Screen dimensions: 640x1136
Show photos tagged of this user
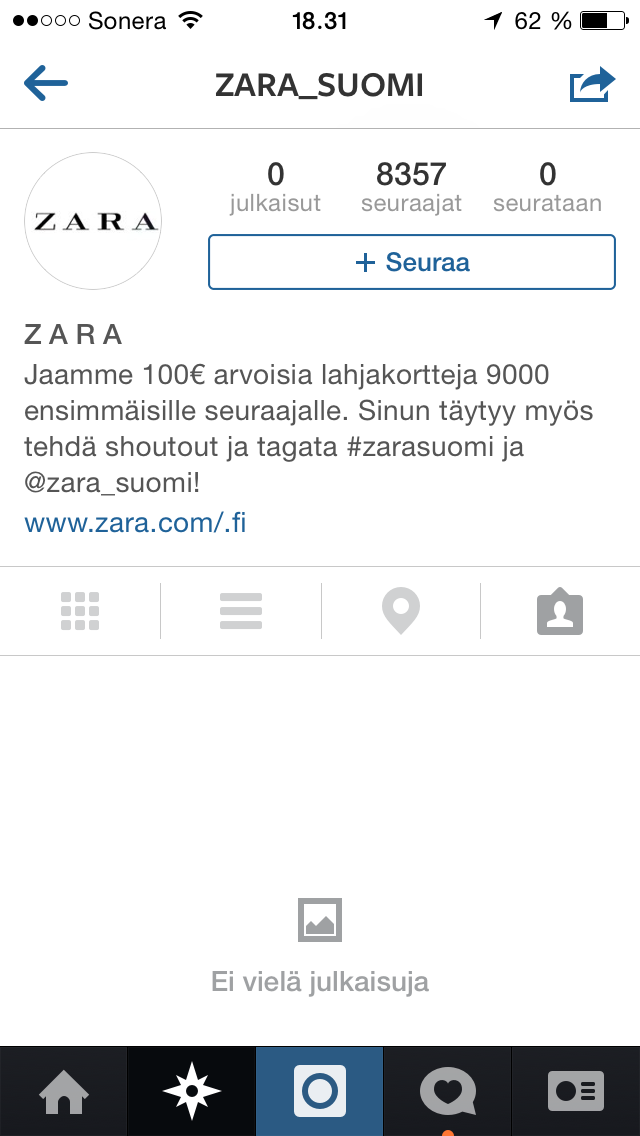560,611
